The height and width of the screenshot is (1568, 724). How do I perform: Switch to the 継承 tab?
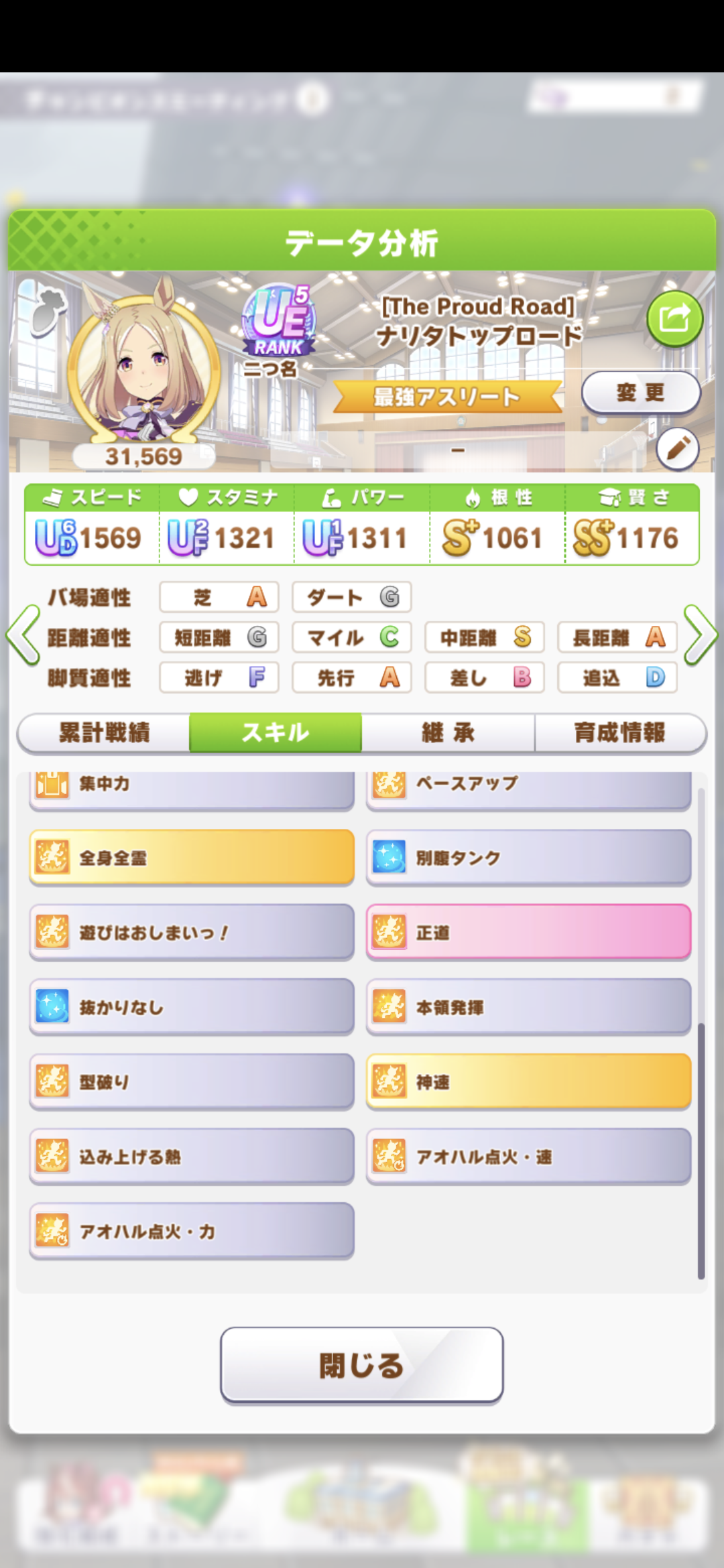448,732
